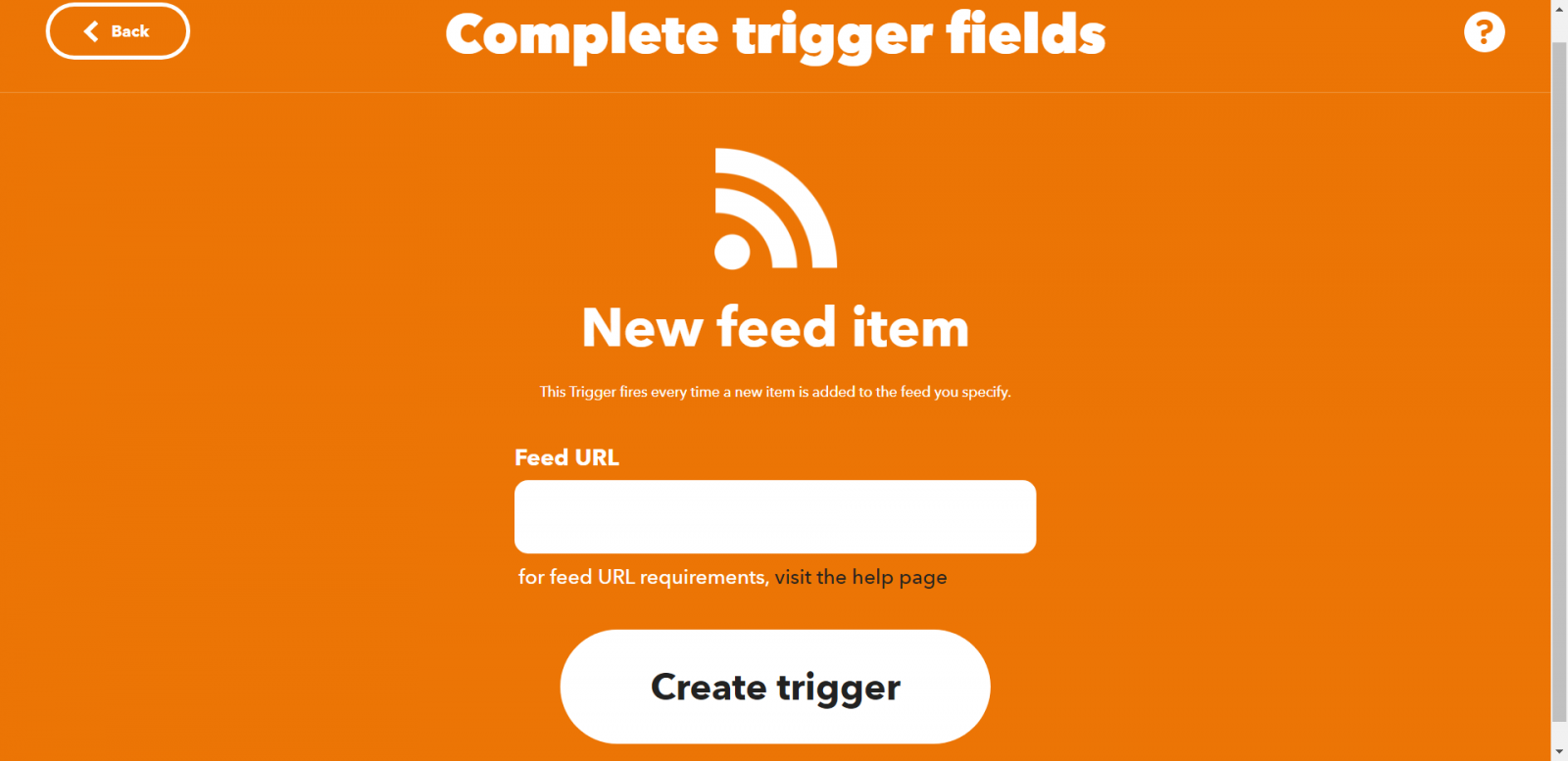Go back using the Back button
This screenshot has width=1568, height=761.
click(118, 31)
